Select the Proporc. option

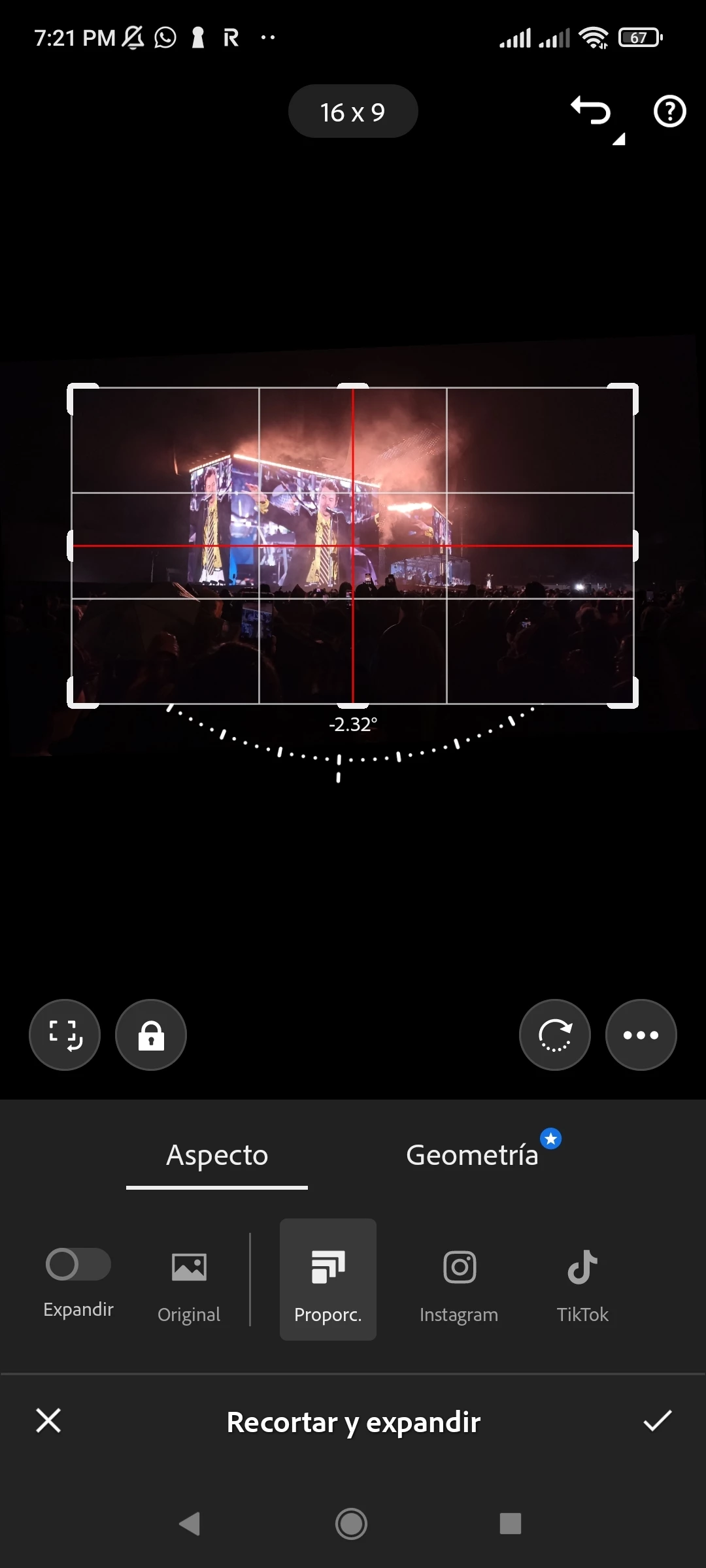pos(328,1279)
